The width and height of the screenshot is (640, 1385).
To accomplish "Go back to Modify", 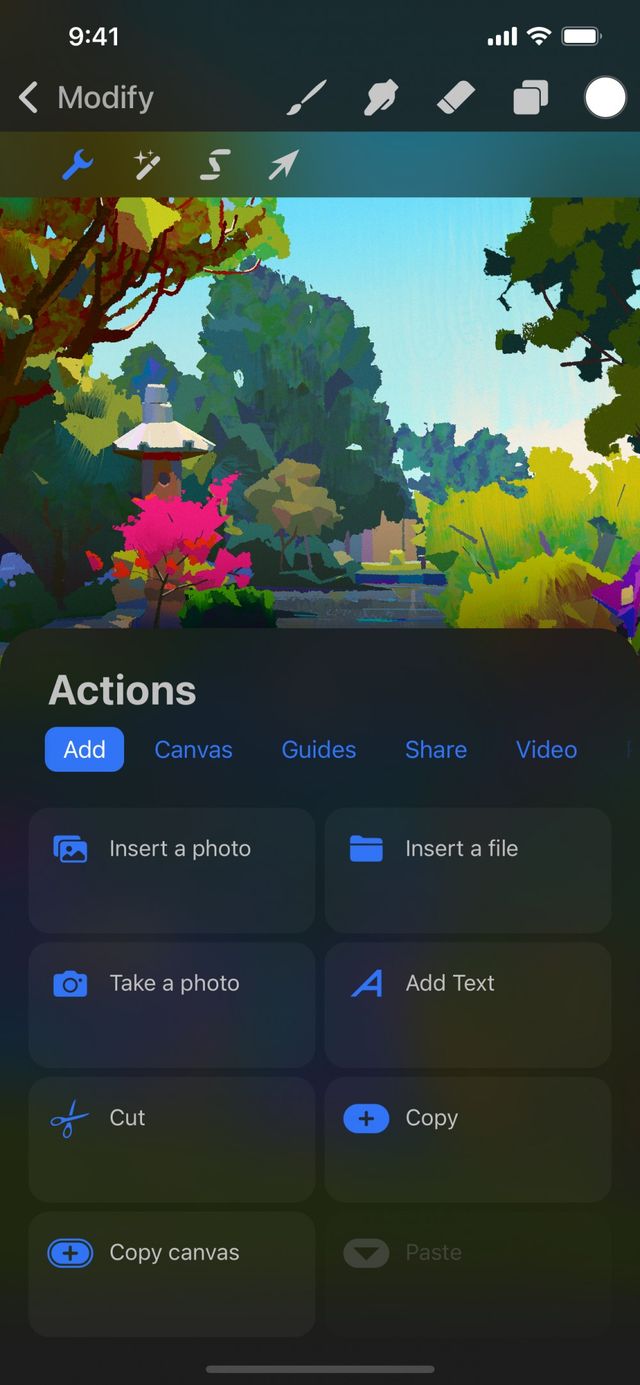I will click(x=85, y=98).
